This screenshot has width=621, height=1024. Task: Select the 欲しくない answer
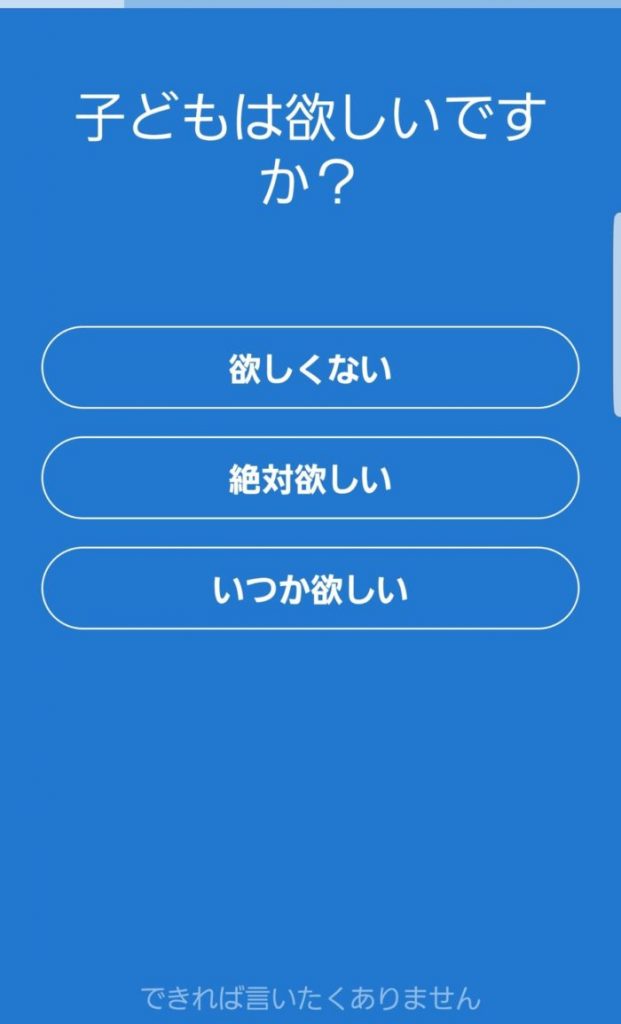(310, 368)
